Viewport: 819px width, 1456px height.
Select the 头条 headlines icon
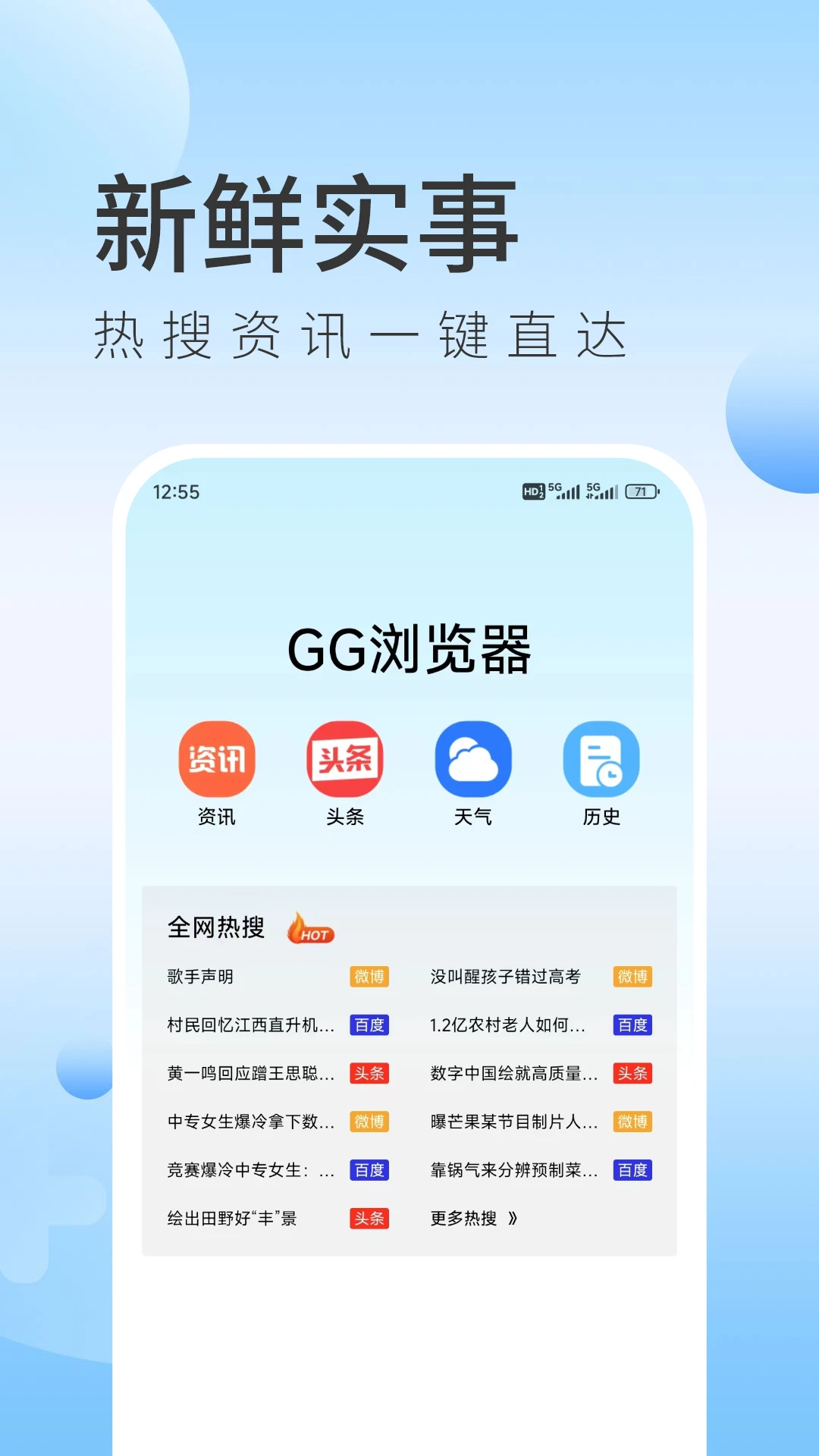345,758
